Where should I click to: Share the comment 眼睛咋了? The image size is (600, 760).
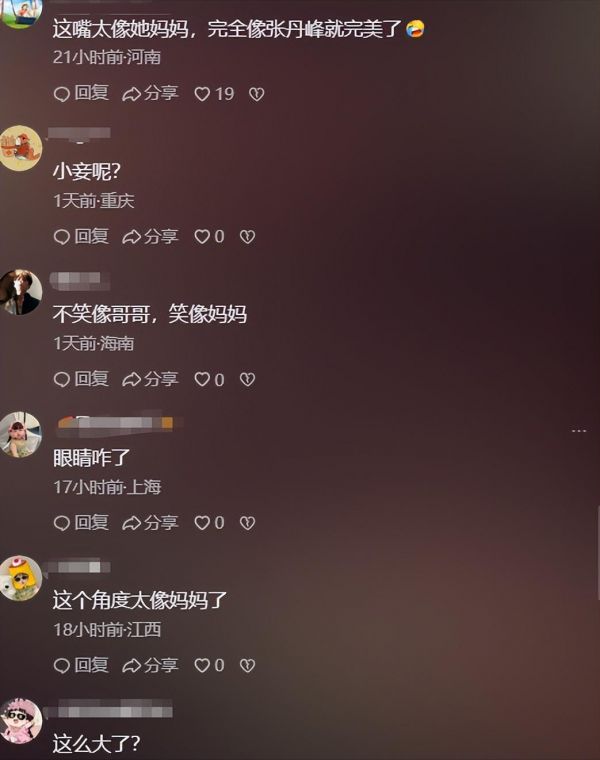coord(150,522)
